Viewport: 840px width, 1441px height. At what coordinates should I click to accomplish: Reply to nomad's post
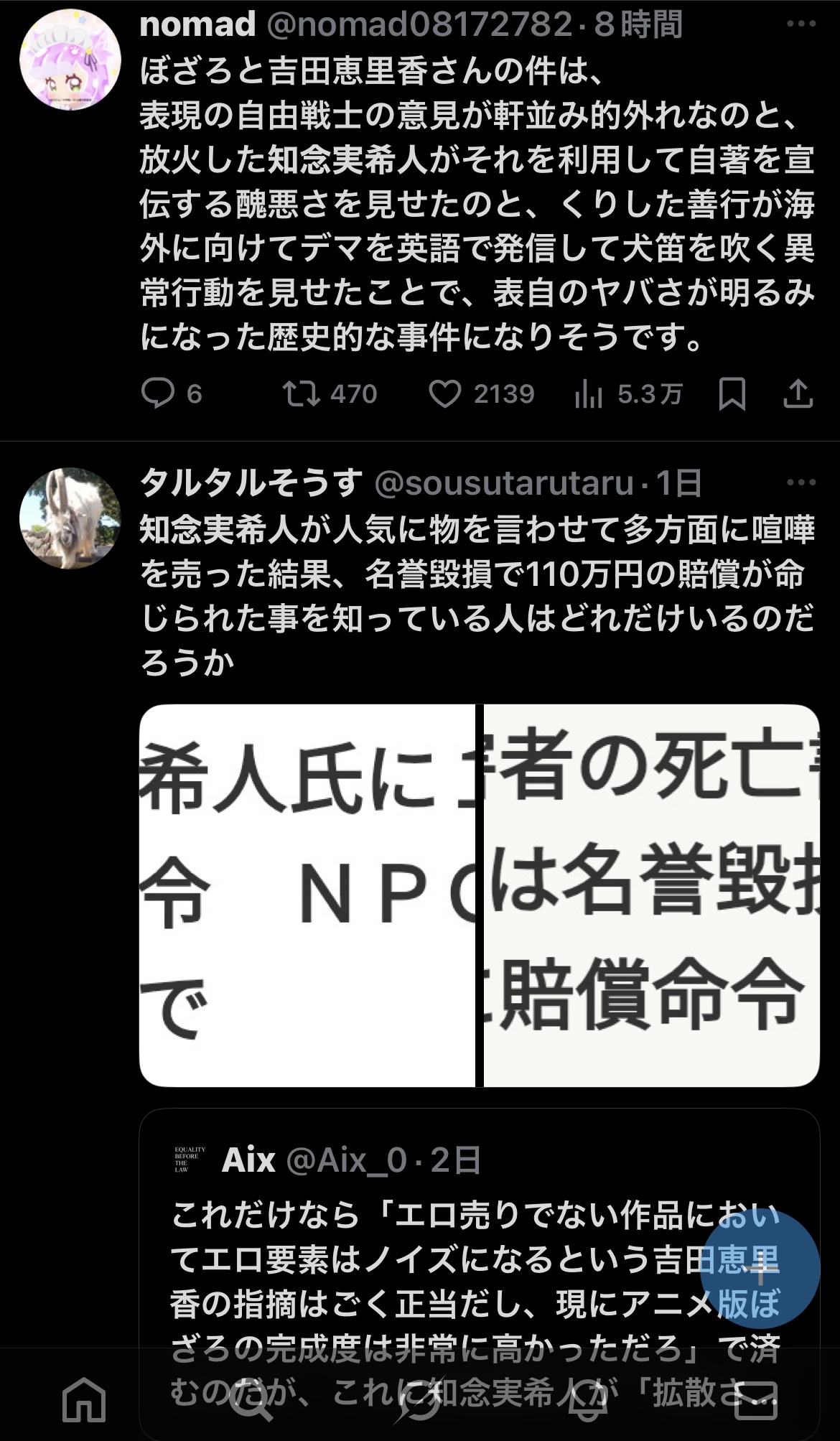click(x=172, y=393)
